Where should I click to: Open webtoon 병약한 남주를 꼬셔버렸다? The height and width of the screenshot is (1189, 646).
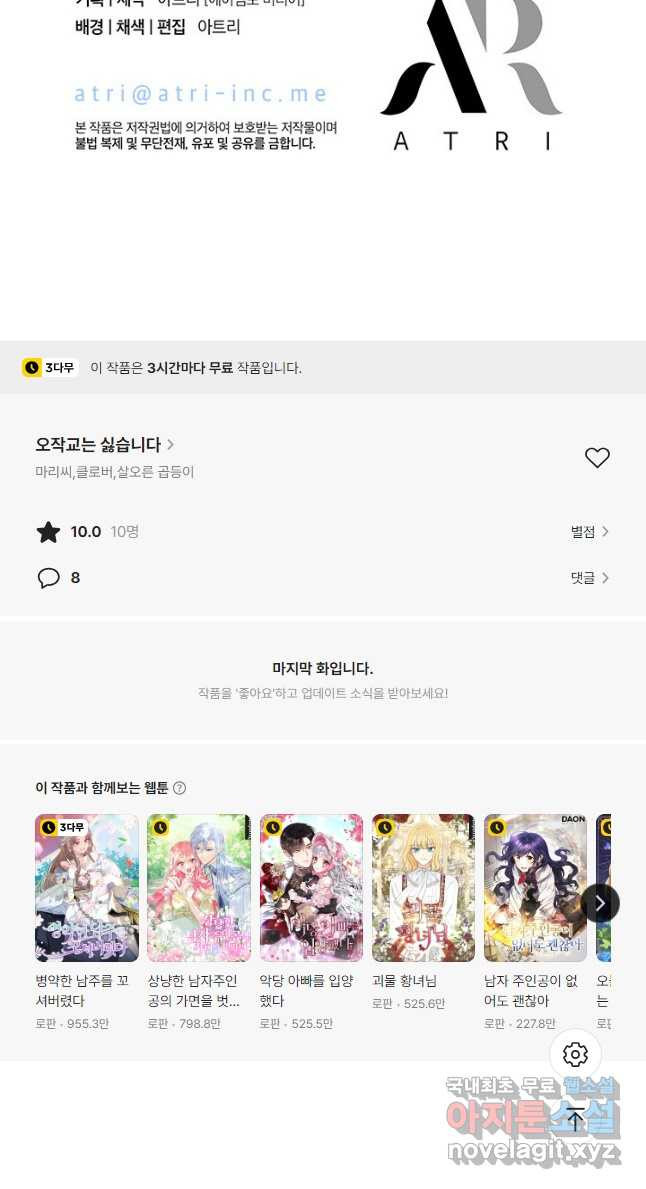(86, 922)
